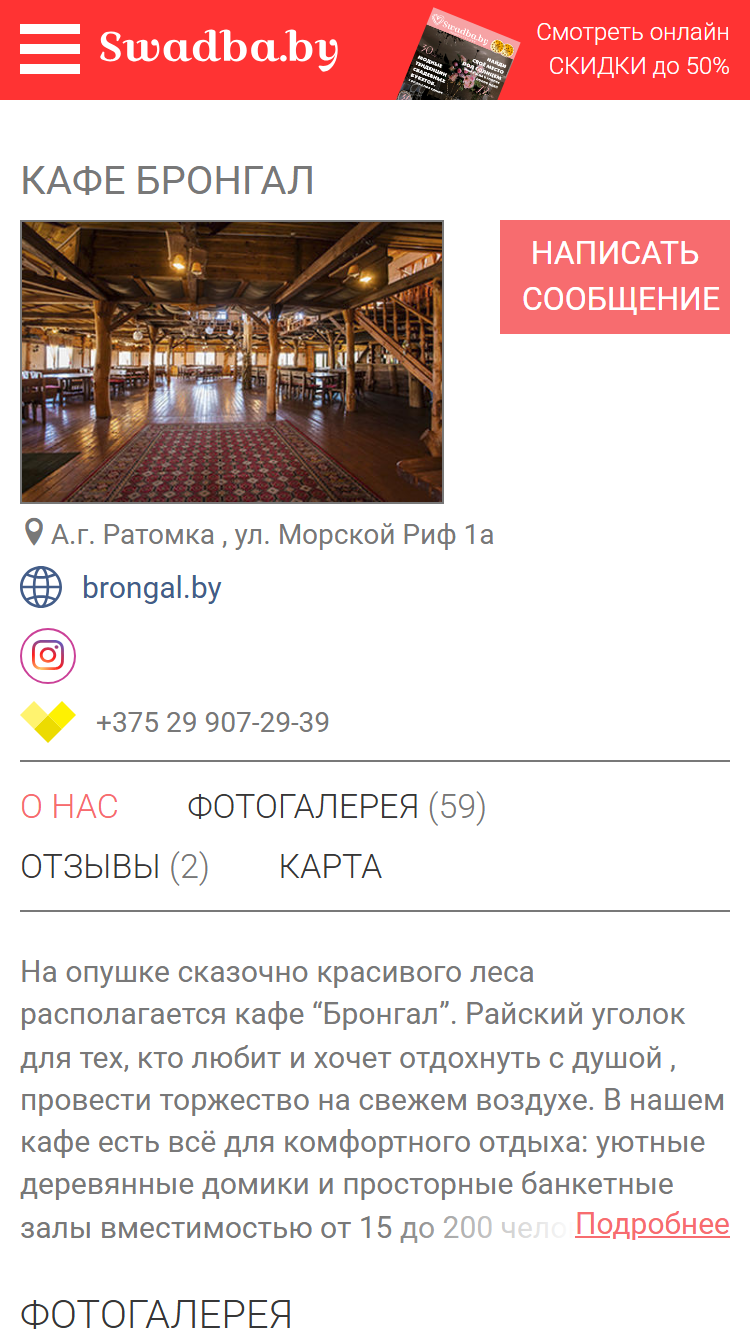This screenshot has height=1334, width=750.
Task: Expand description with Подробнее
Action: pos(652,1224)
